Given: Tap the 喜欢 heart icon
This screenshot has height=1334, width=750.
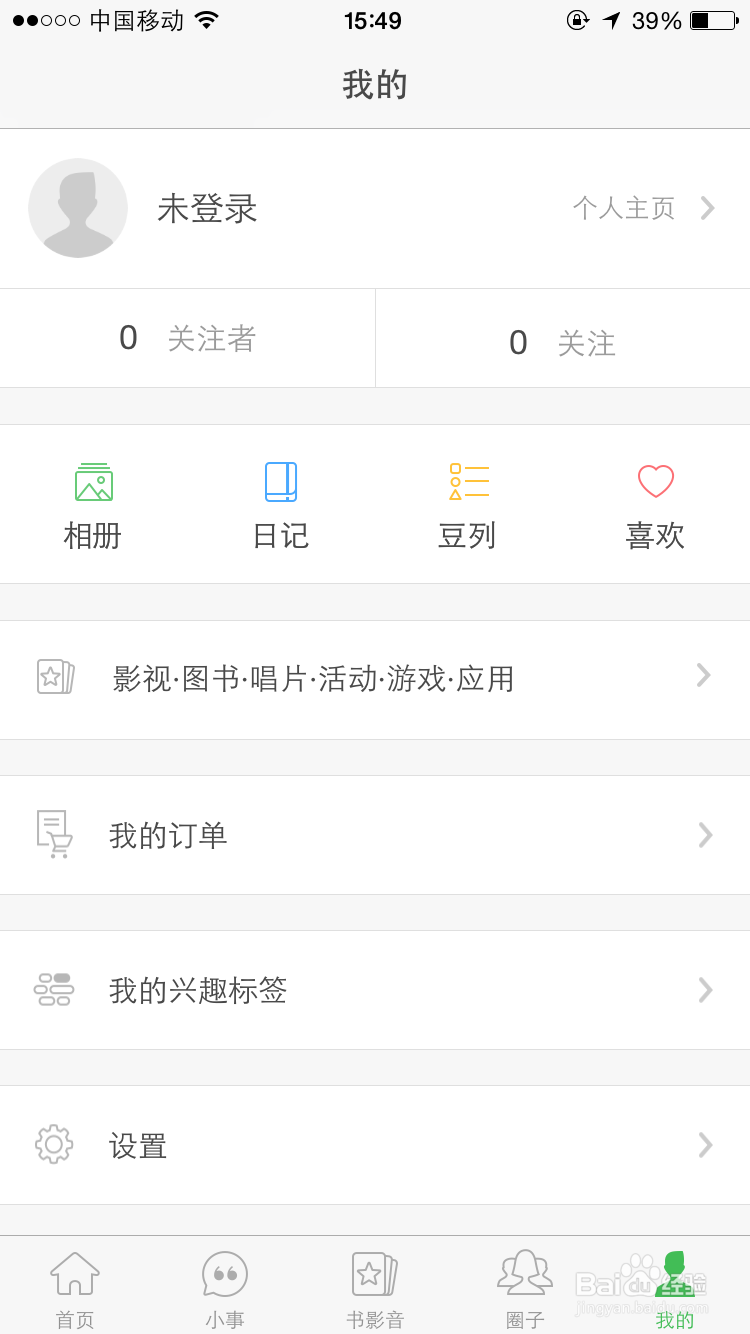Looking at the screenshot, I should [655, 481].
